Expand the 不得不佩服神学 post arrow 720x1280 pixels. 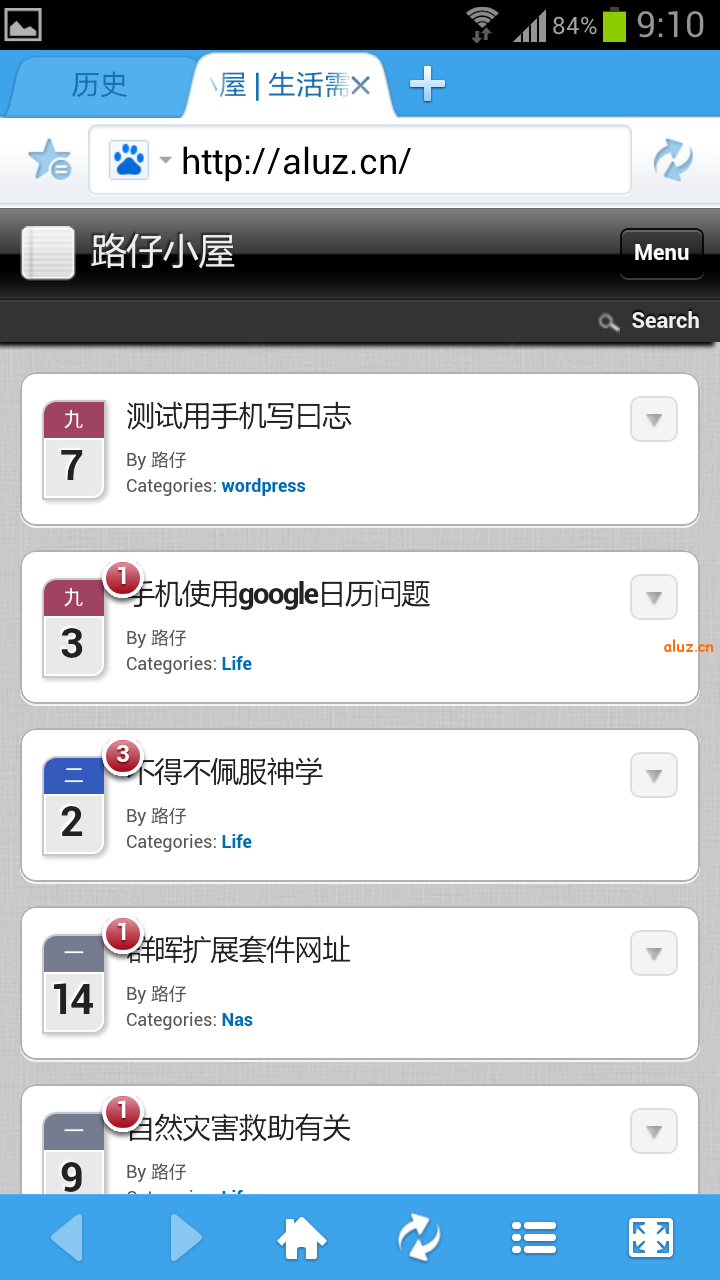point(654,775)
